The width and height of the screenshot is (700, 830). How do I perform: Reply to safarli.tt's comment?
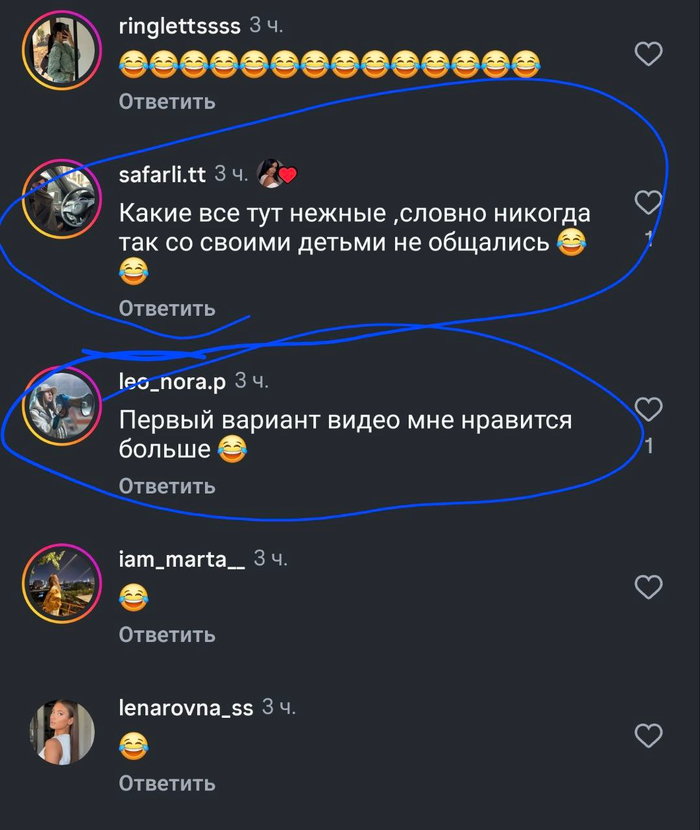click(167, 308)
